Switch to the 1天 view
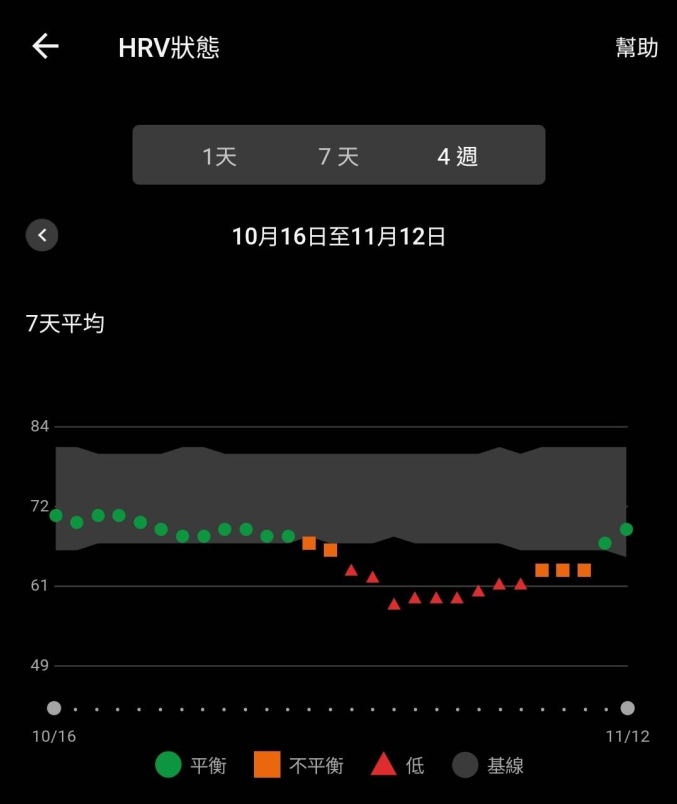677x804 pixels. (219, 156)
